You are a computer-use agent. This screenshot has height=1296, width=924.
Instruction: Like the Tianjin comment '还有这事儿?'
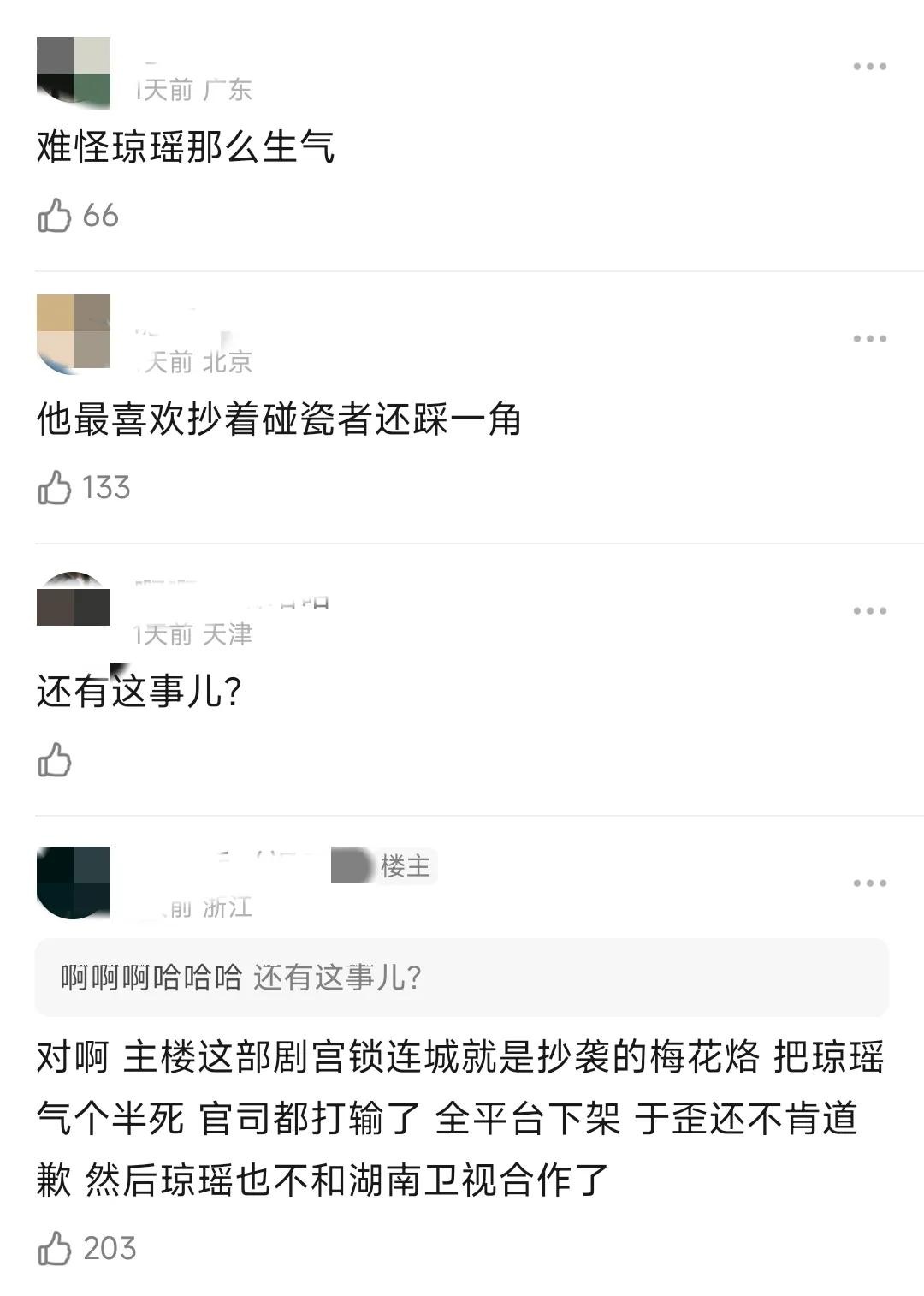coord(55,760)
